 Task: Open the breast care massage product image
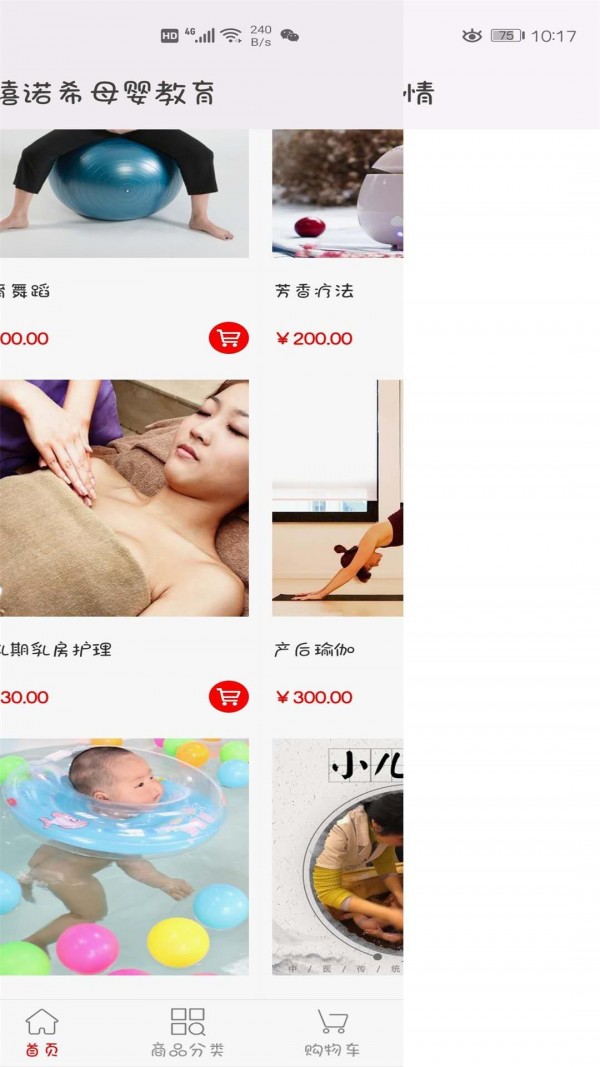[x=124, y=498]
